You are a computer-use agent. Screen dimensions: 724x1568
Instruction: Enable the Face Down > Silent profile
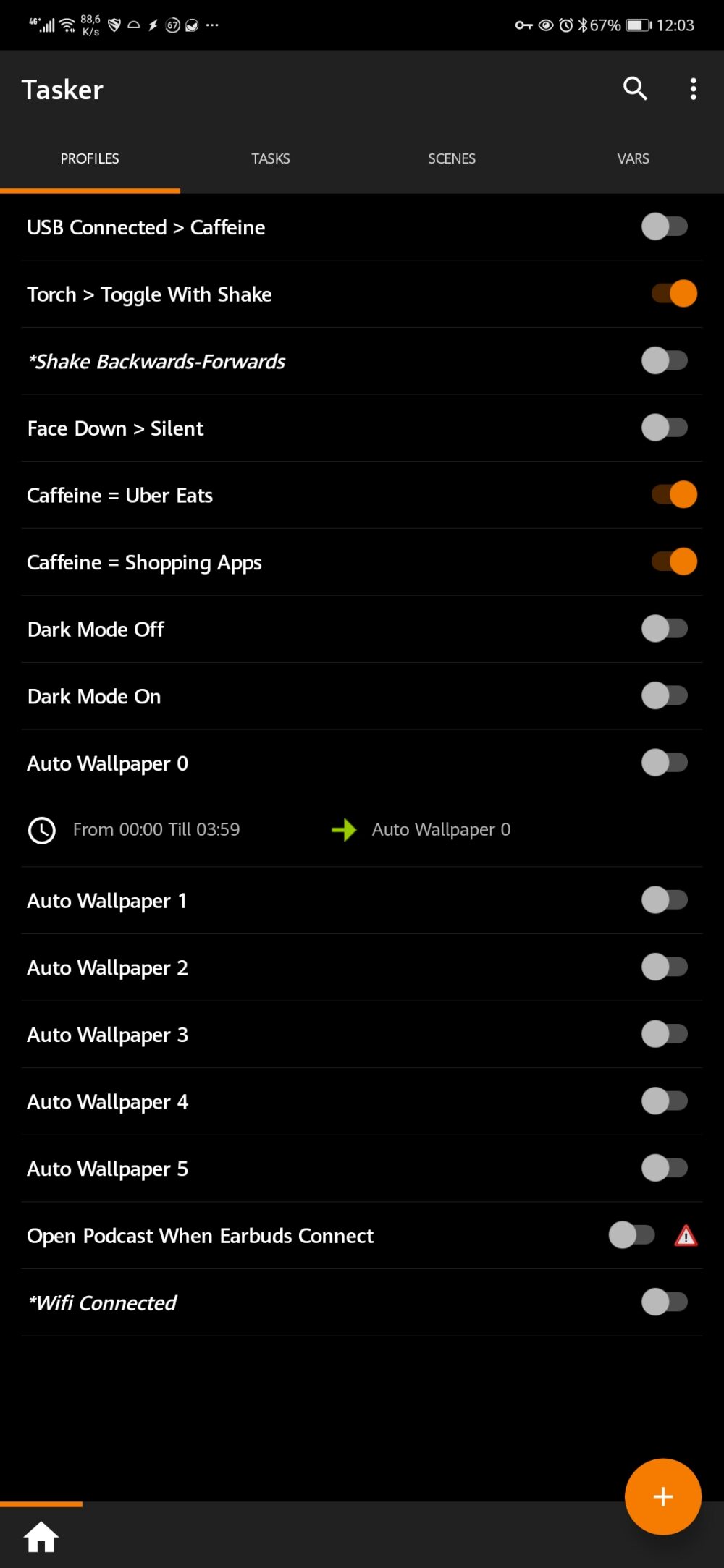664,428
